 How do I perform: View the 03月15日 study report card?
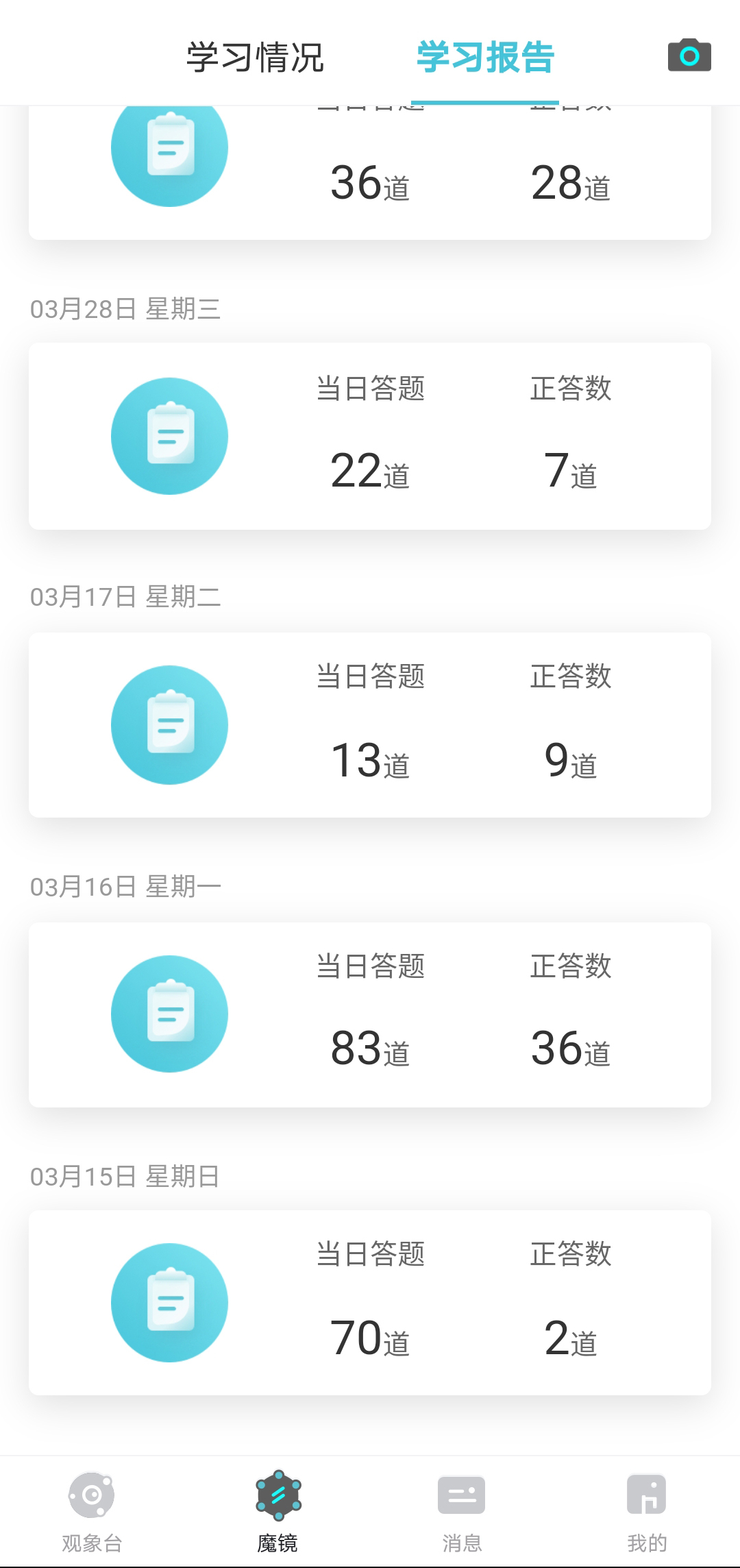click(x=370, y=1303)
